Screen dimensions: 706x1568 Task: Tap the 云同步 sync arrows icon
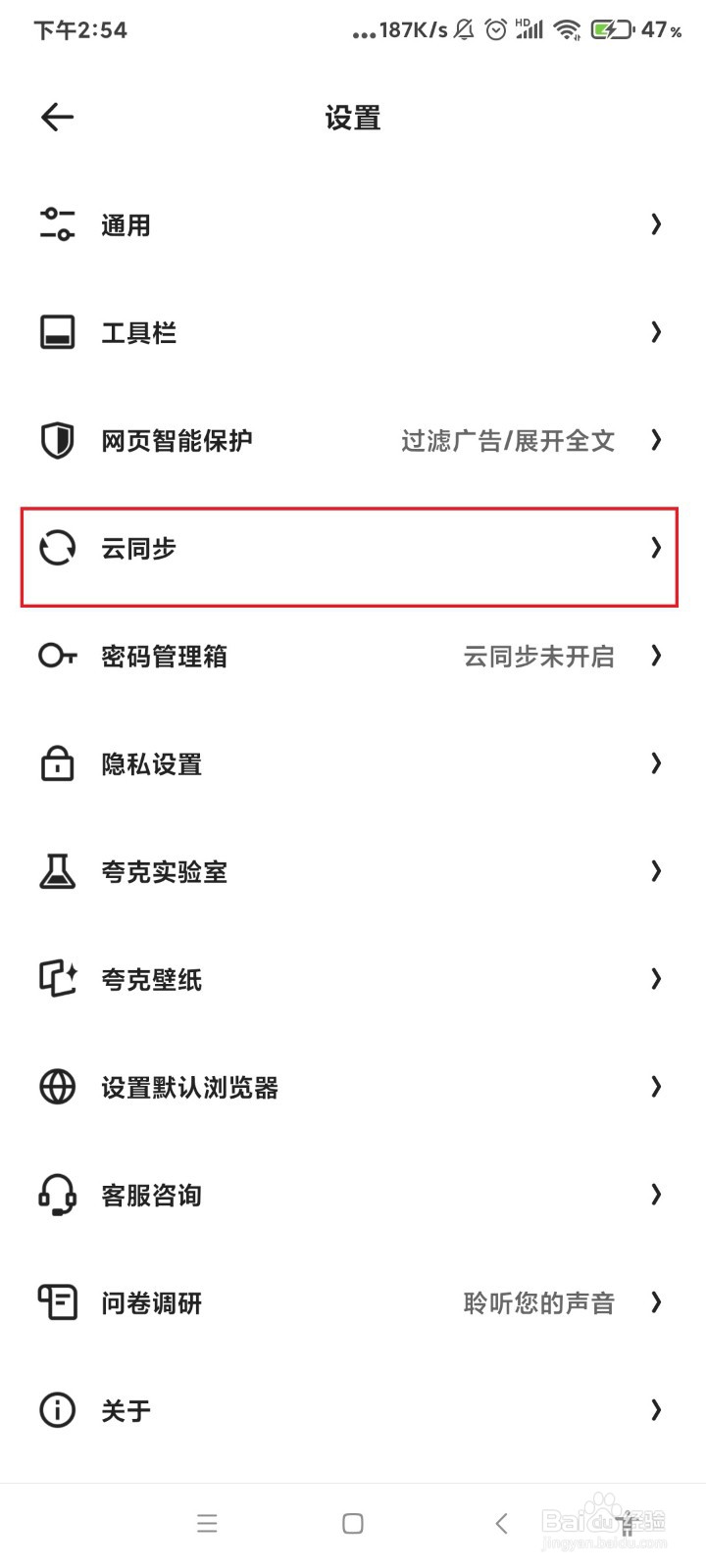pos(57,548)
